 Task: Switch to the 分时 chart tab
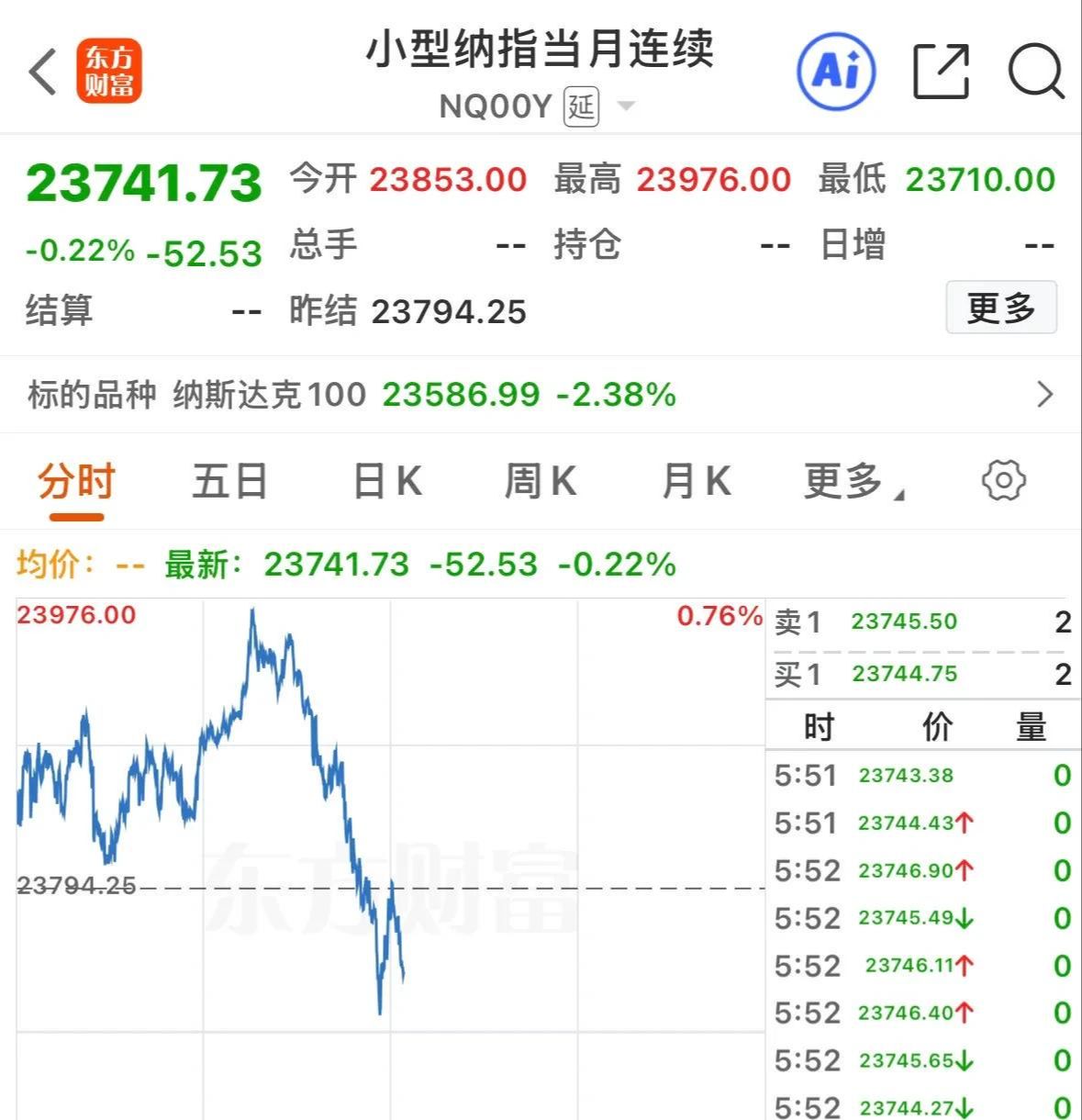pos(76,481)
